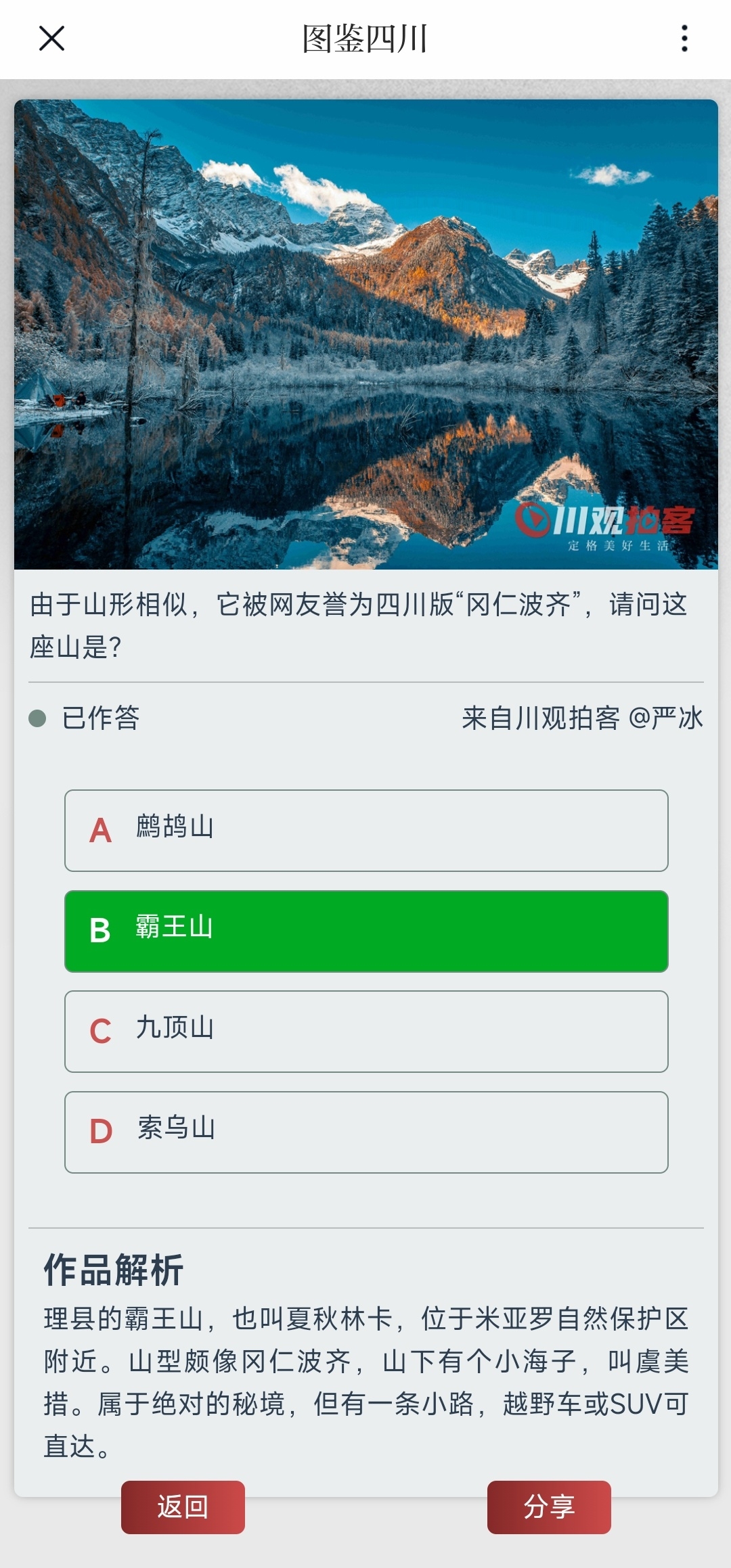Image resolution: width=731 pixels, height=1568 pixels.
Task: Select option D 索乌山
Action: [x=366, y=1132]
